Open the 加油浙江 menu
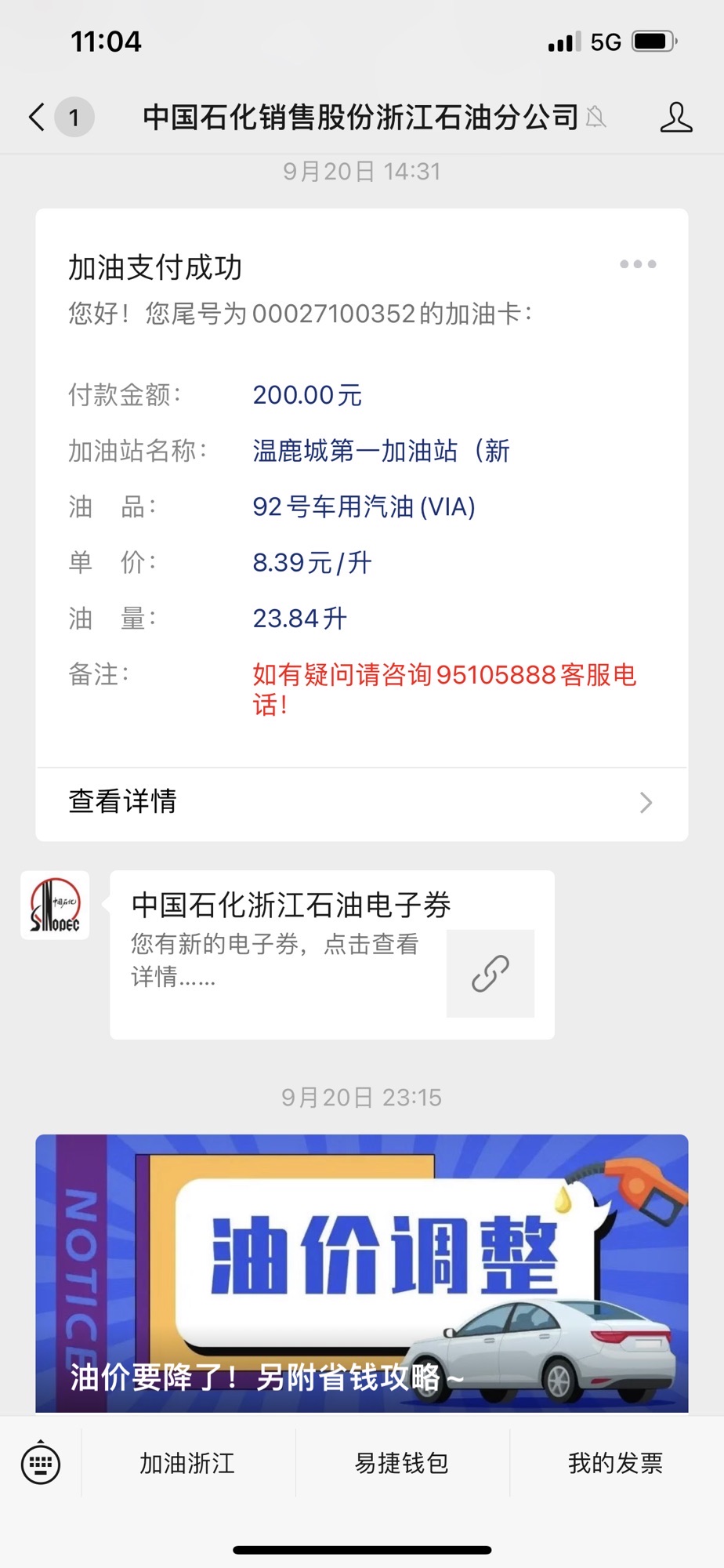Viewport: 724px width, 1568px height. [x=187, y=1463]
